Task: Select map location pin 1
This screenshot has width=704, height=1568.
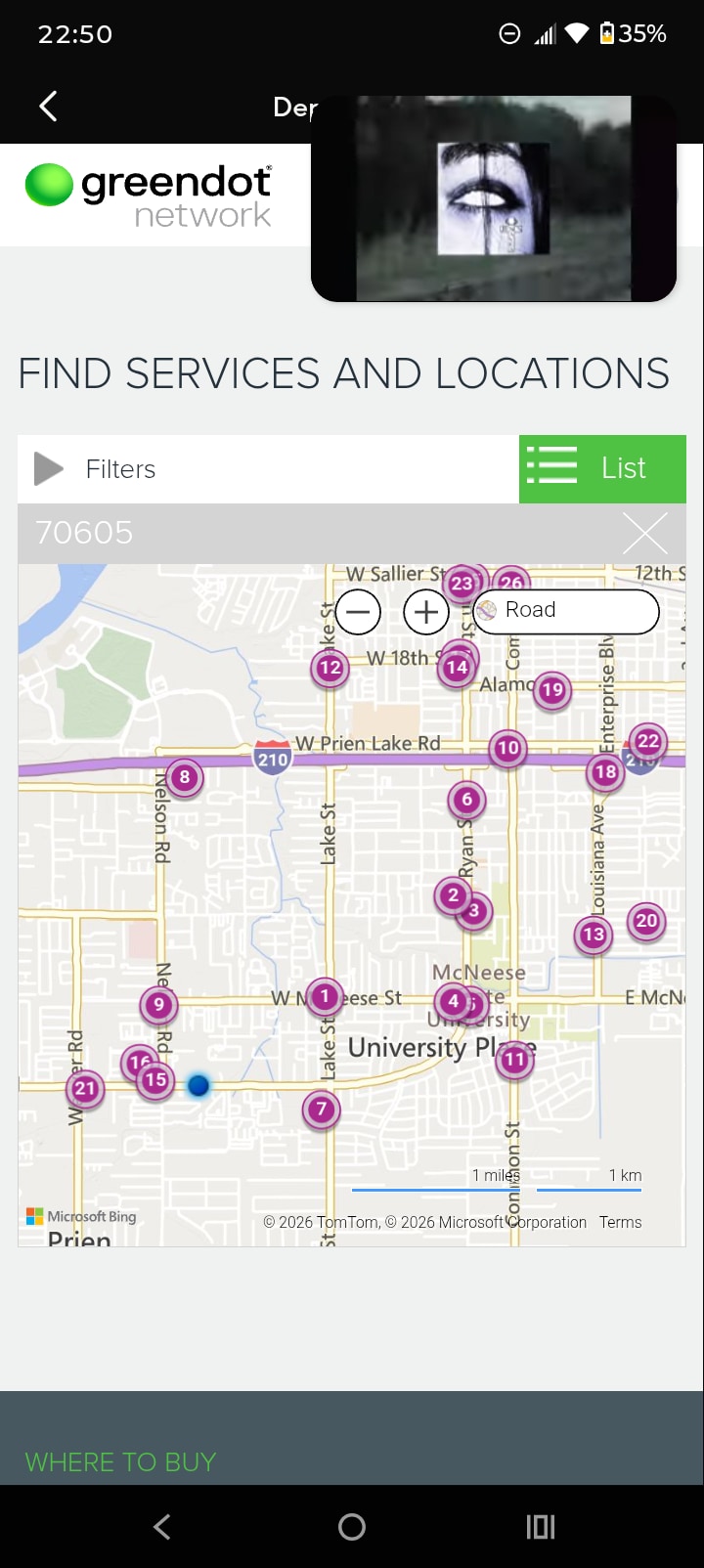Action: pos(325,997)
